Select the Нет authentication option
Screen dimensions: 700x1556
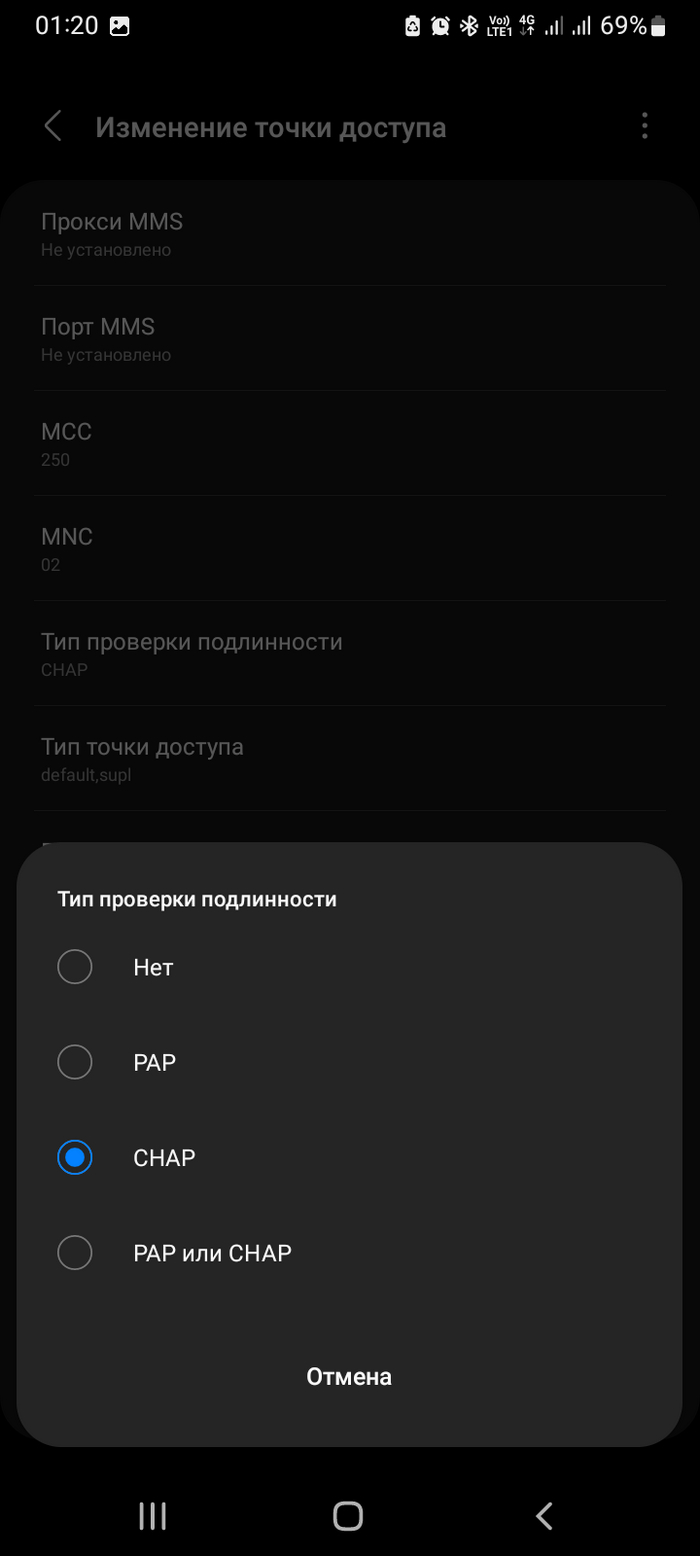pyautogui.click(x=75, y=967)
